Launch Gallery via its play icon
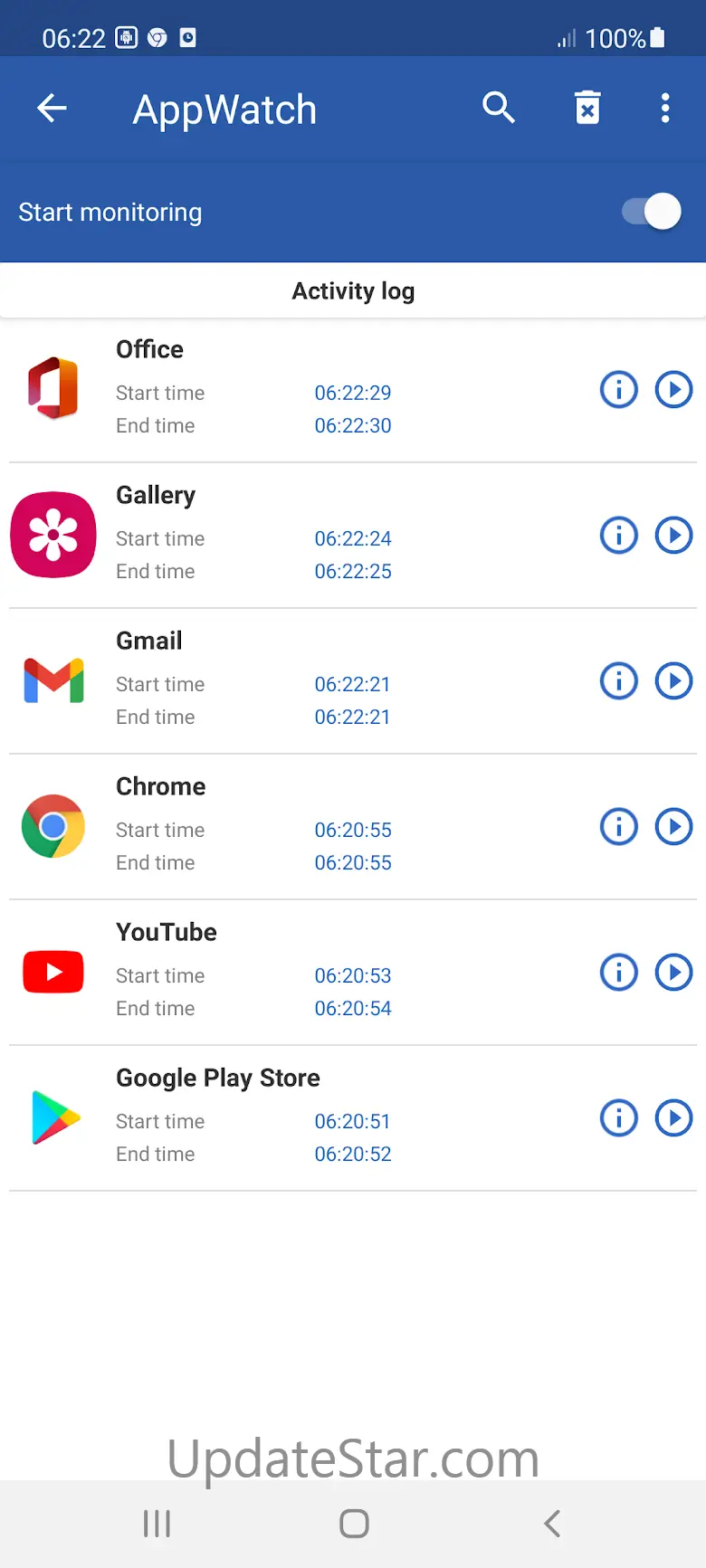 [673, 536]
